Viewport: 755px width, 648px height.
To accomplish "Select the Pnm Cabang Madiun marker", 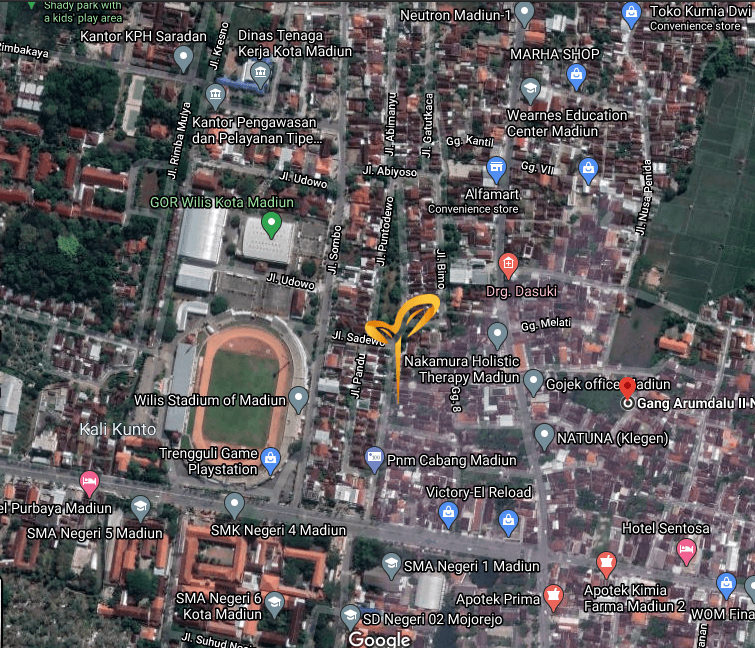I will coord(374,459).
